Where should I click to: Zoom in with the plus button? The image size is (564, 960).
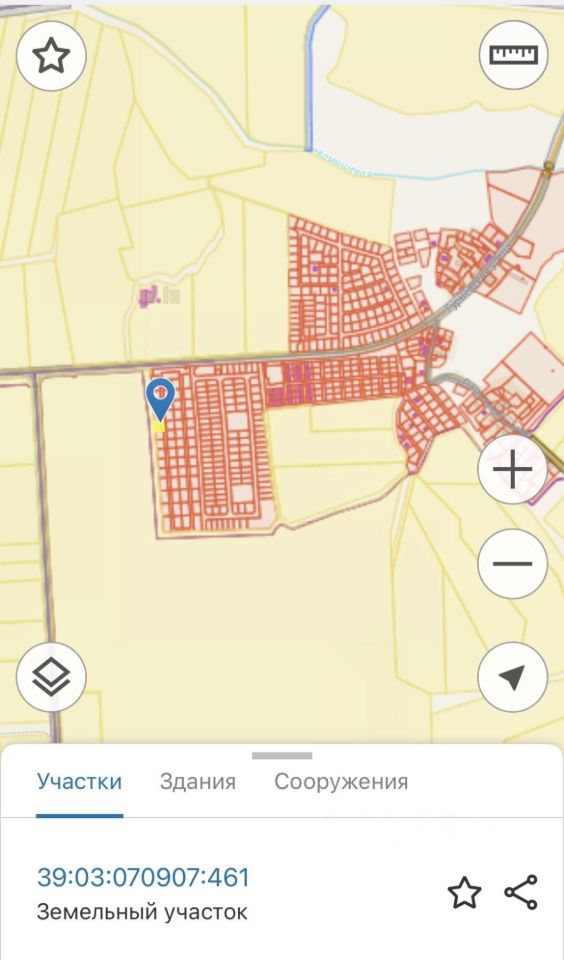[513, 470]
